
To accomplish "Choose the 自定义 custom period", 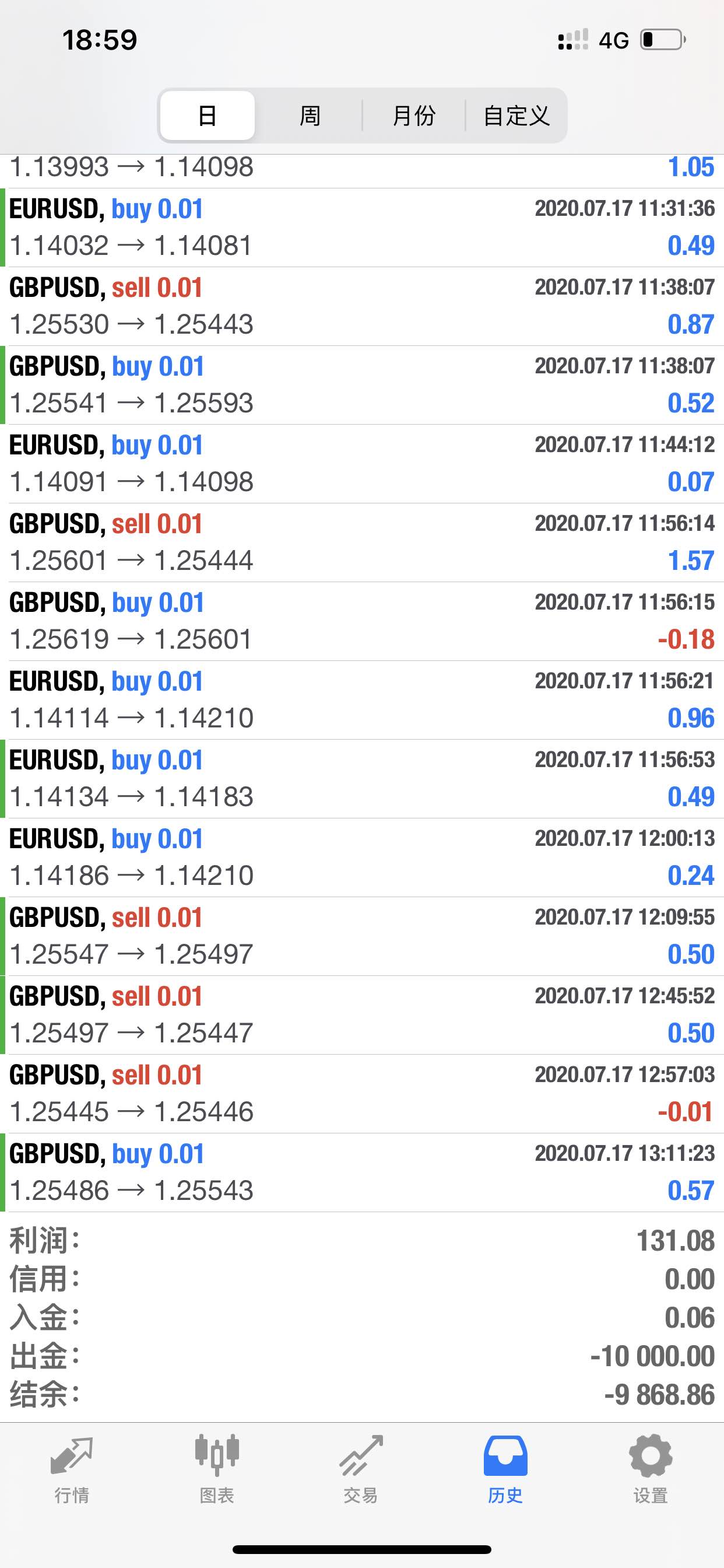I will click(516, 116).
